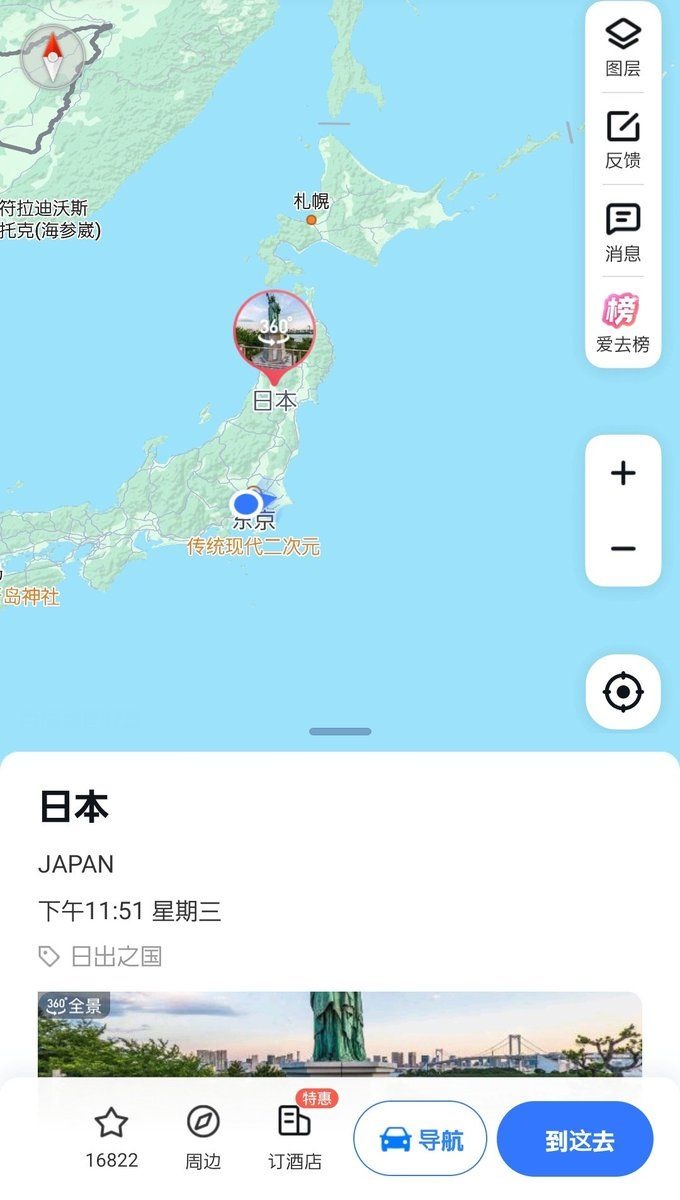Tap the panel's drag handle to expand details
The height and width of the screenshot is (1200, 680).
coord(340,731)
